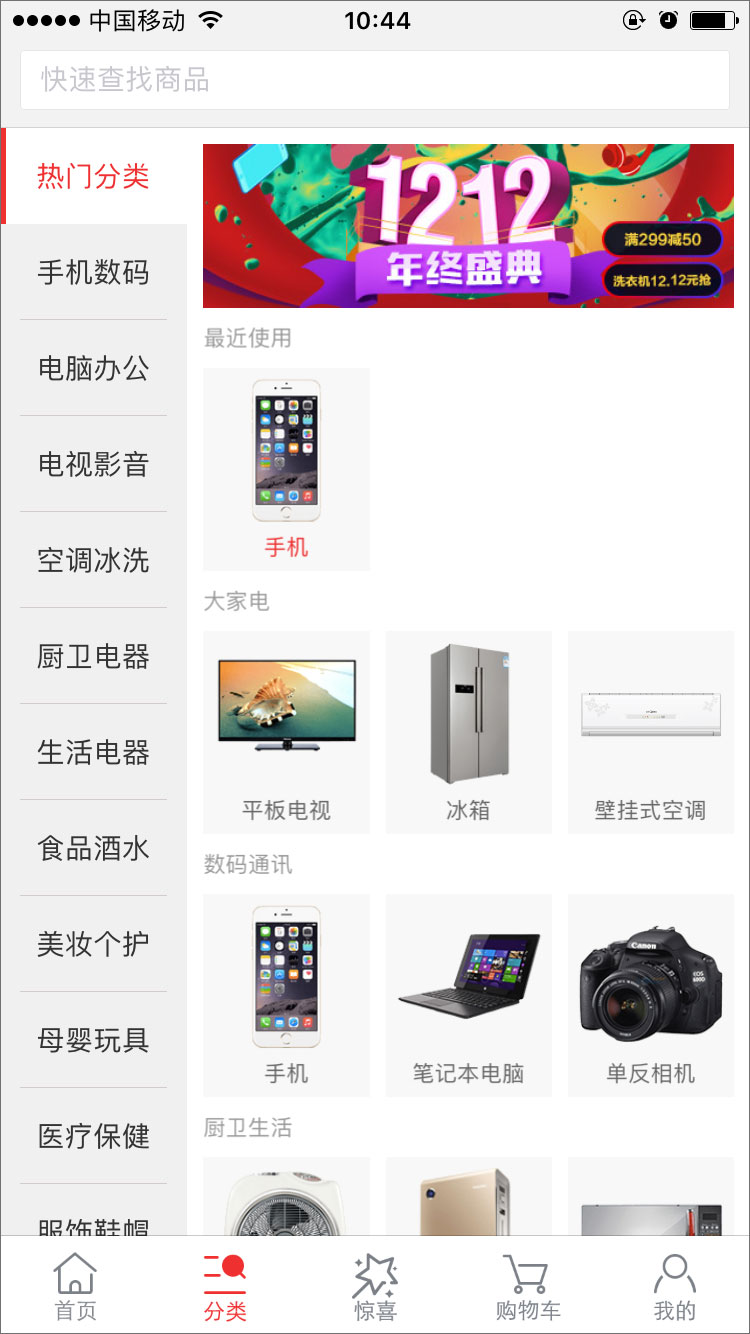Browse the 平板电视 product tile
The height and width of the screenshot is (1334, 750).
pos(286,732)
